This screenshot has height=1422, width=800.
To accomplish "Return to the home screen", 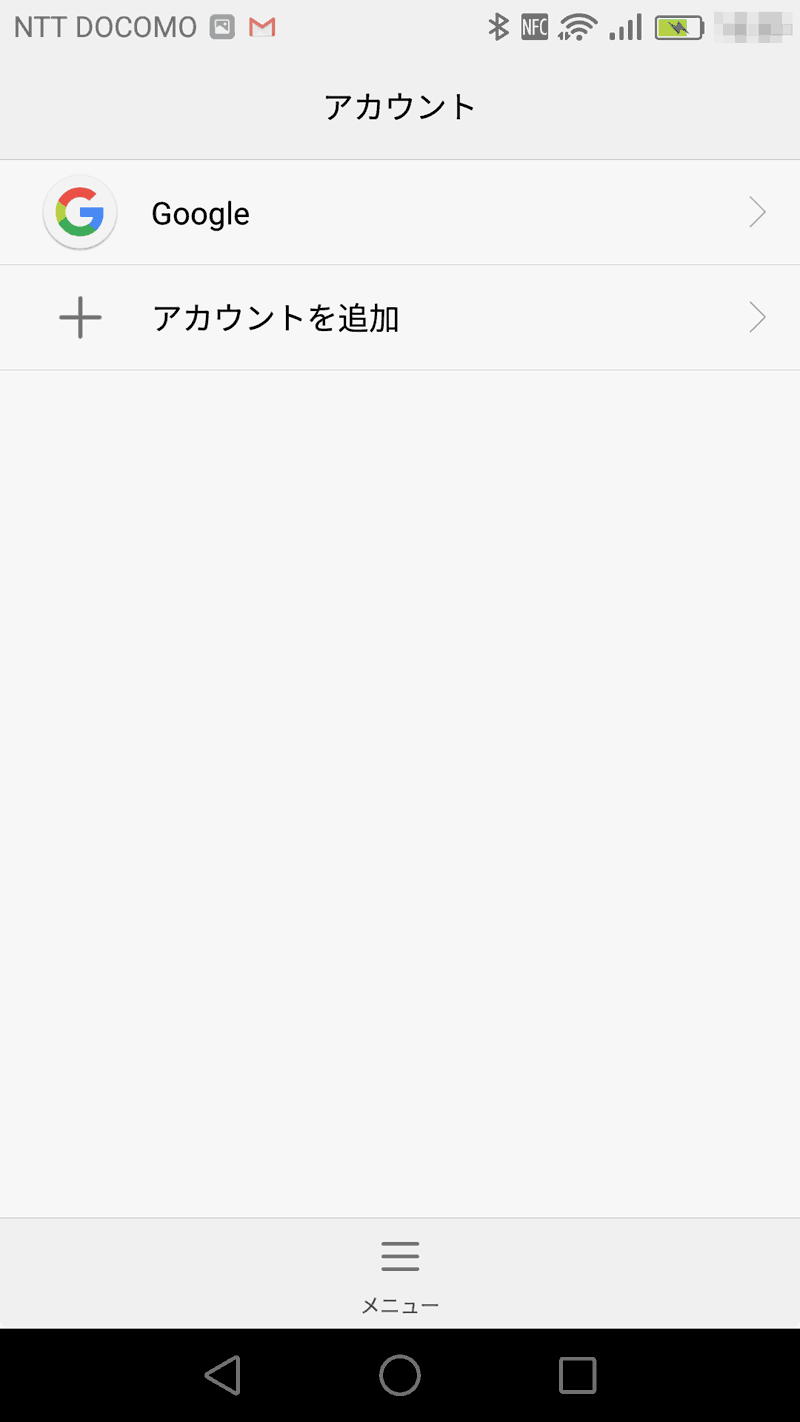I will point(400,1375).
